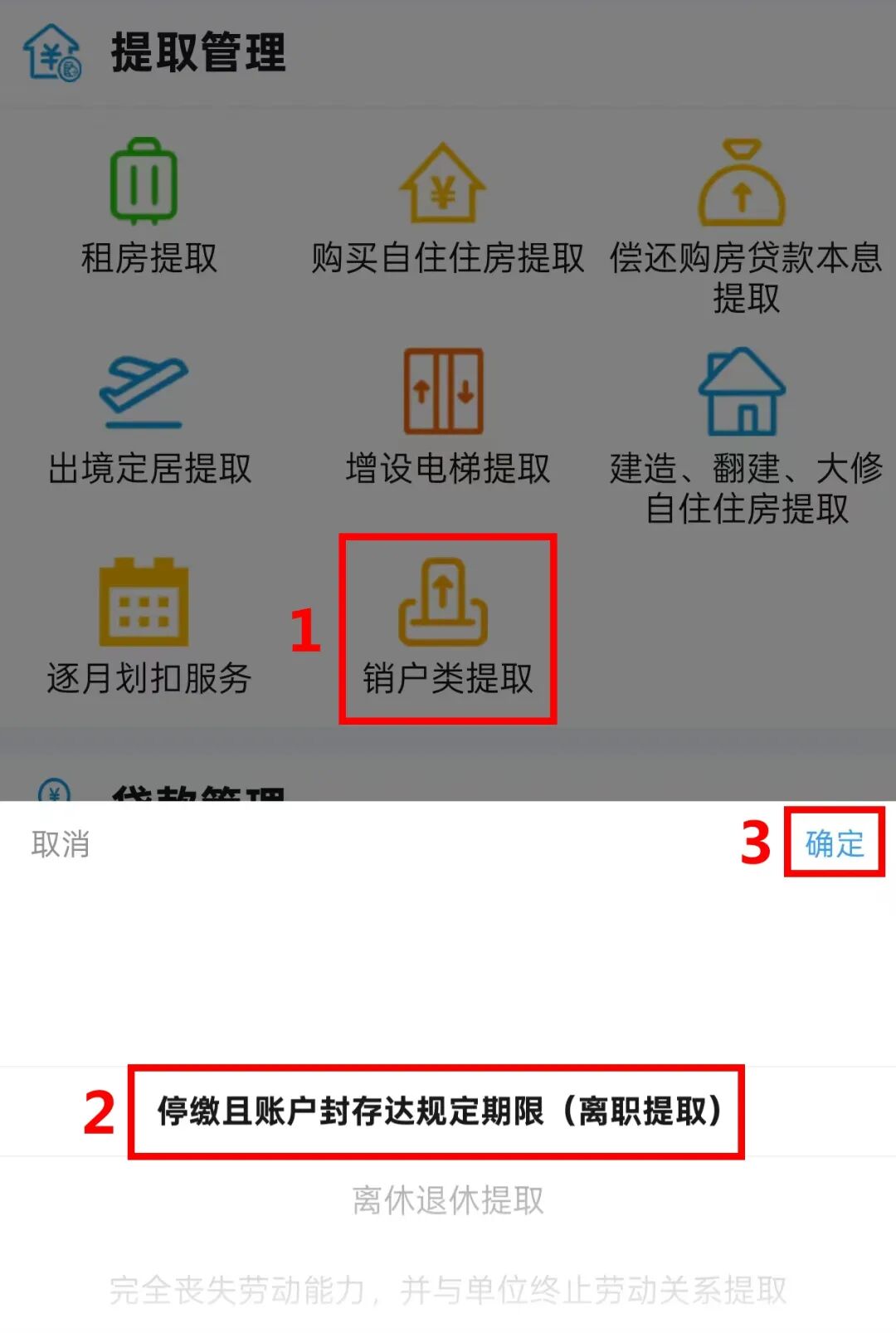Select 停缴且账户封存达规定期限（离职提取）option
The image size is (896, 1333).
(438, 1111)
